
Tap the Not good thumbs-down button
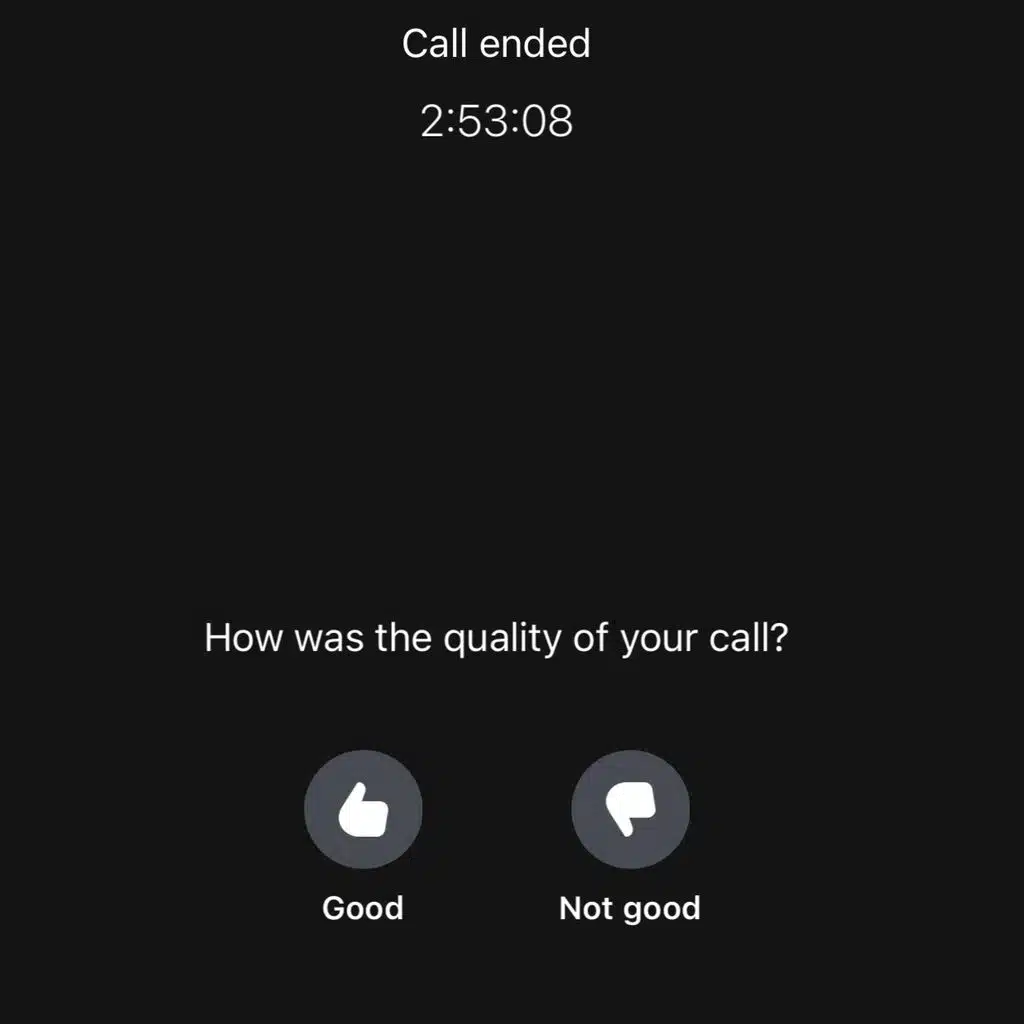[x=630, y=809]
